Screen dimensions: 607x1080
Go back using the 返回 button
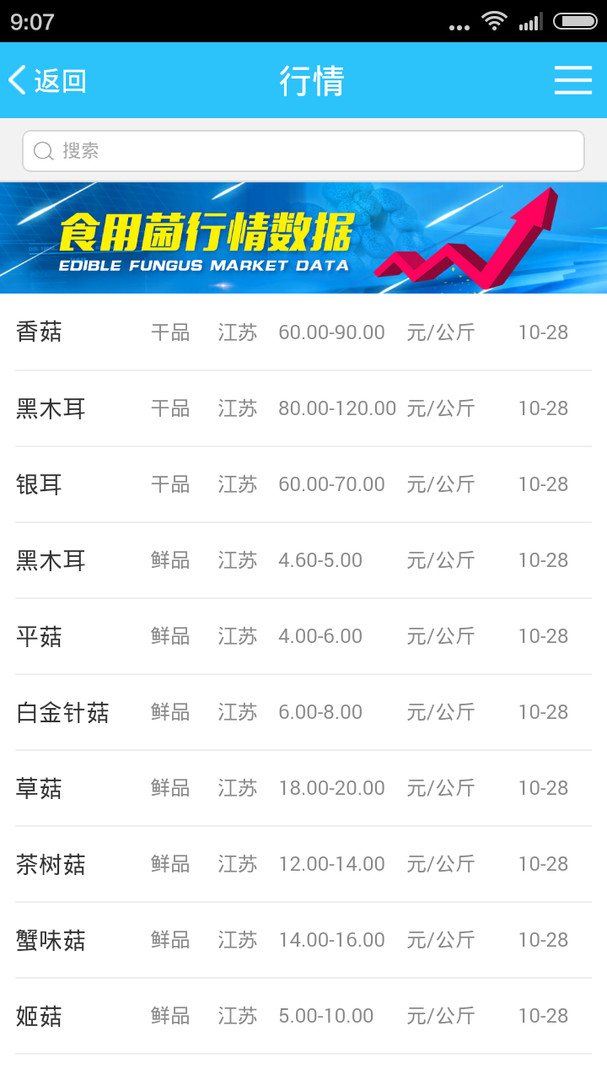47,81
